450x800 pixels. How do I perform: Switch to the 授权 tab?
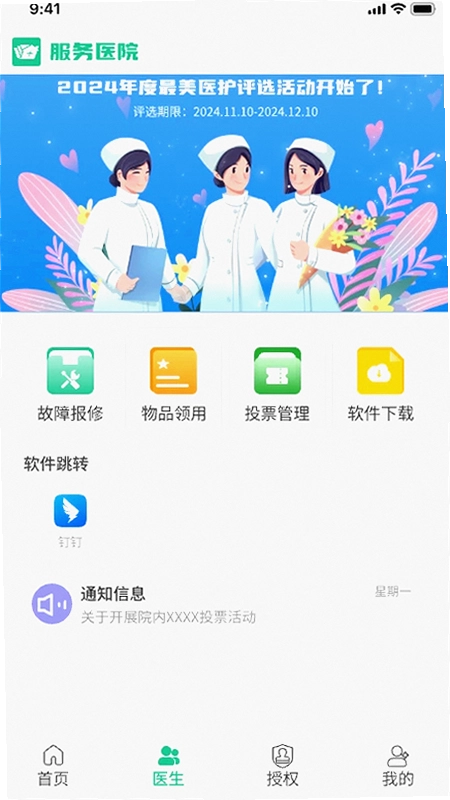pos(282,765)
